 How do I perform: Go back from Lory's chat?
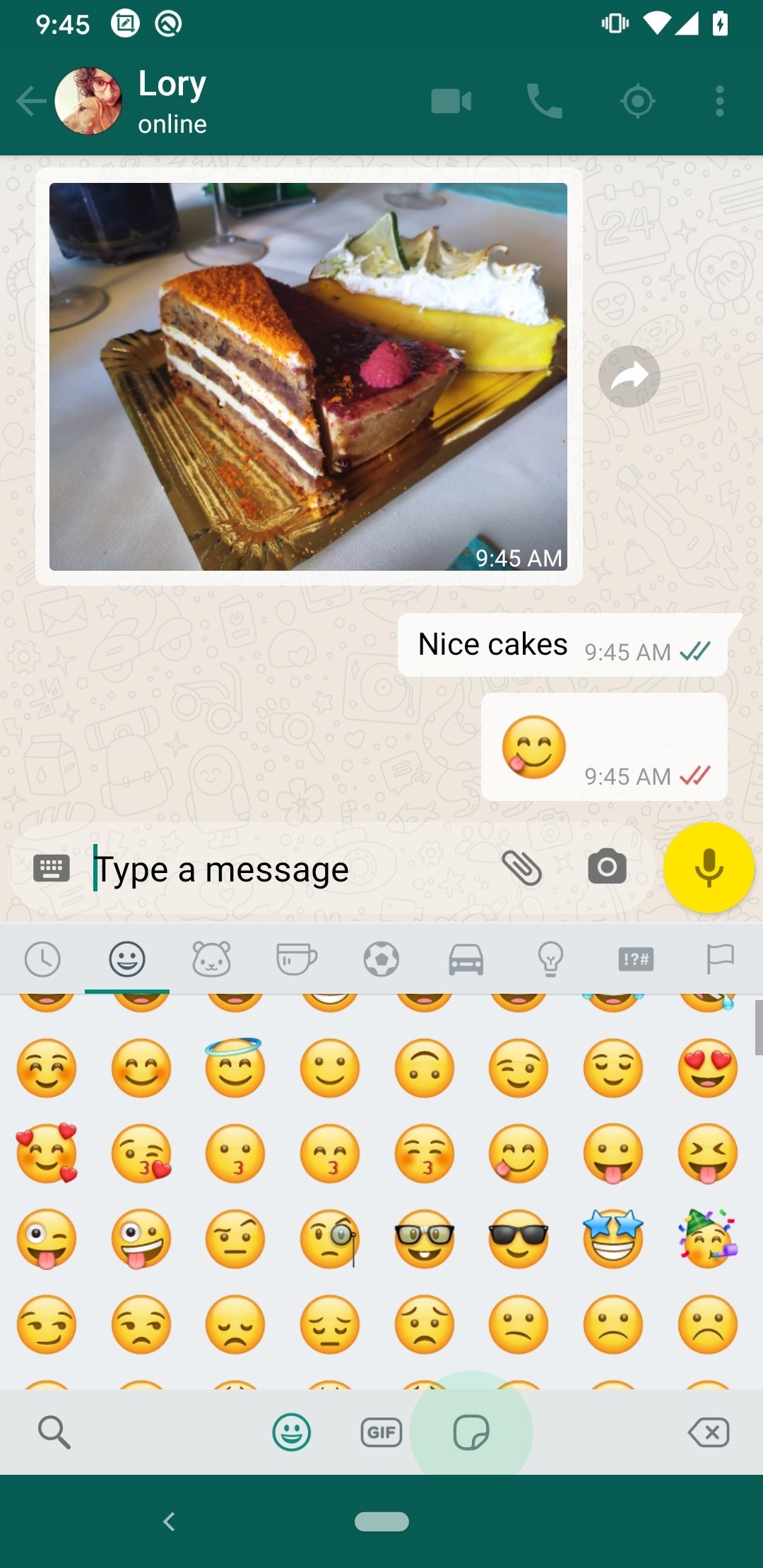[31, 101]
